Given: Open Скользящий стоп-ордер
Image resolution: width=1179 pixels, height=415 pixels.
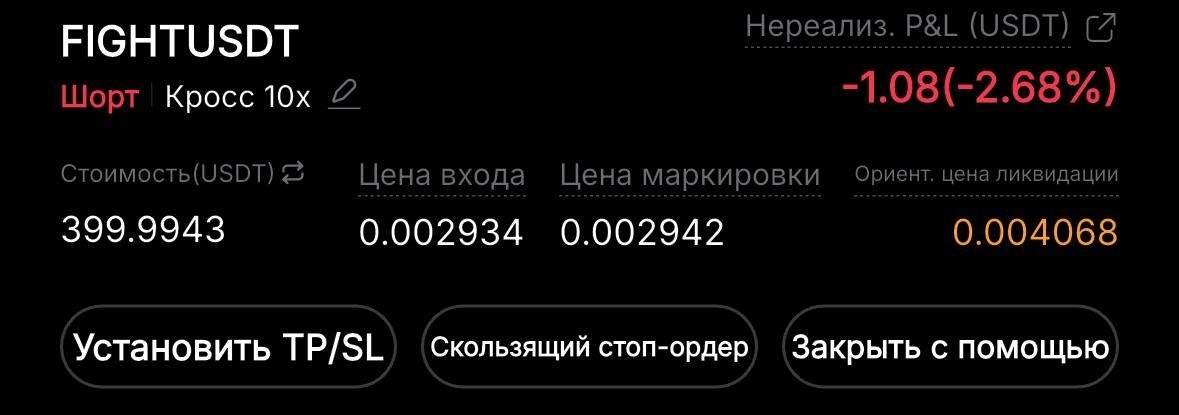Looking at the screenshot, I should [589, 347].
